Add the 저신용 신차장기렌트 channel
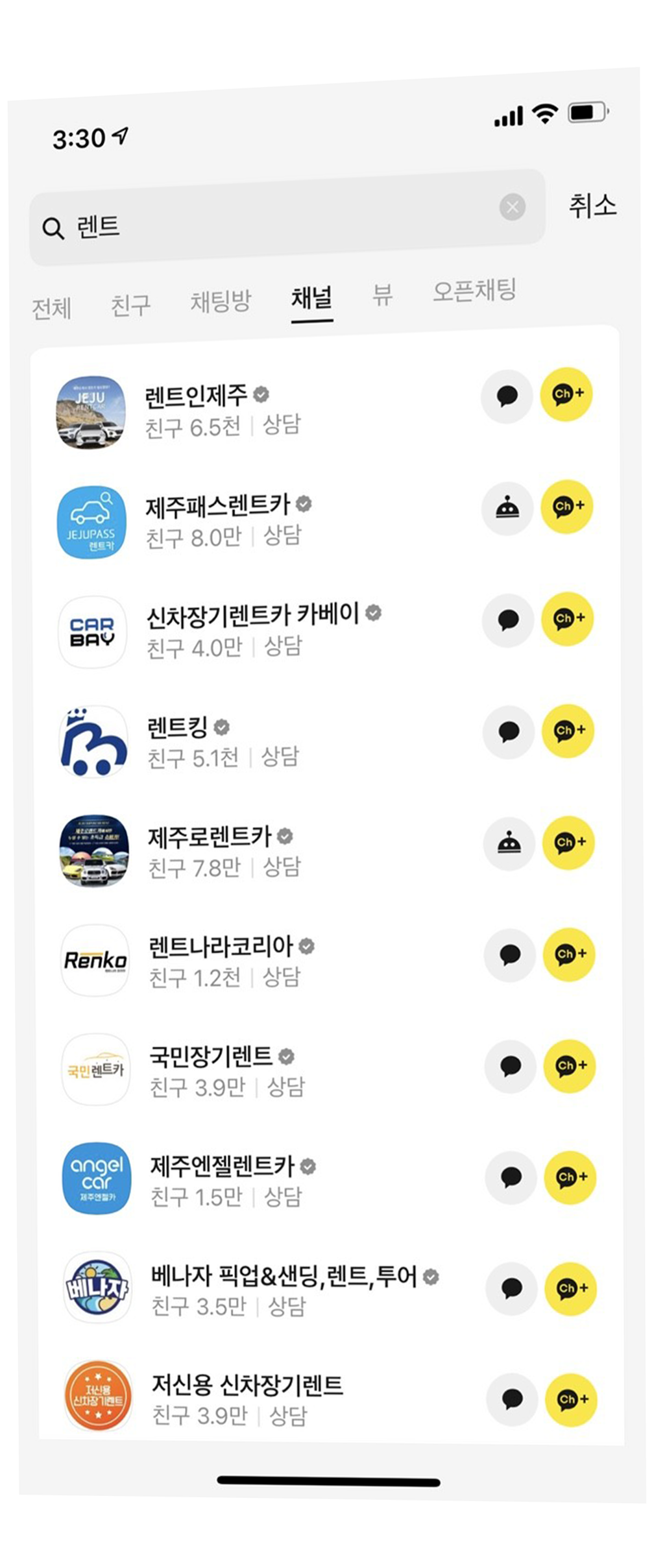Image resolution: width=665 pixels, height=1568 pixels. pos(571,1399)
